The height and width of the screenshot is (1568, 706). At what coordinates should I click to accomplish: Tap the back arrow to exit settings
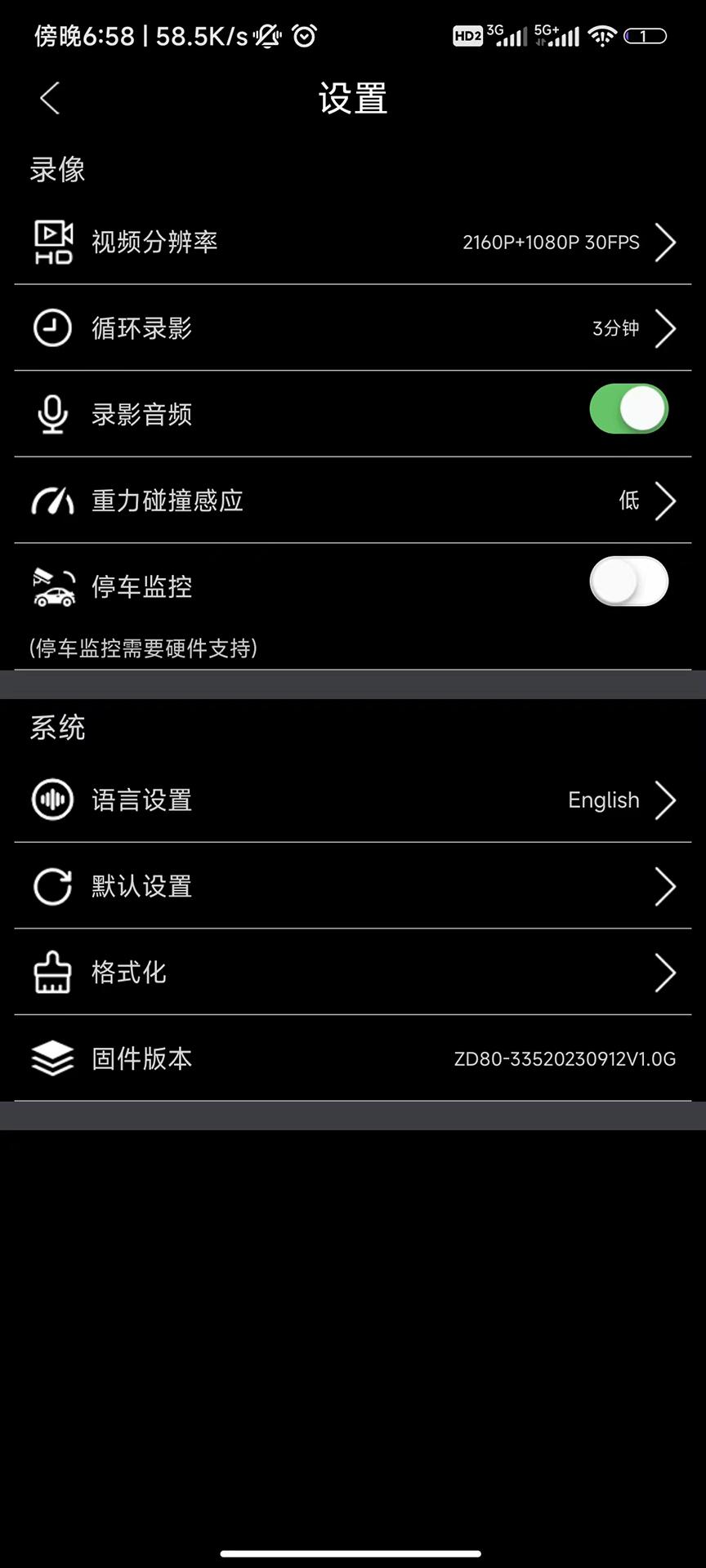tap(49, 96)
